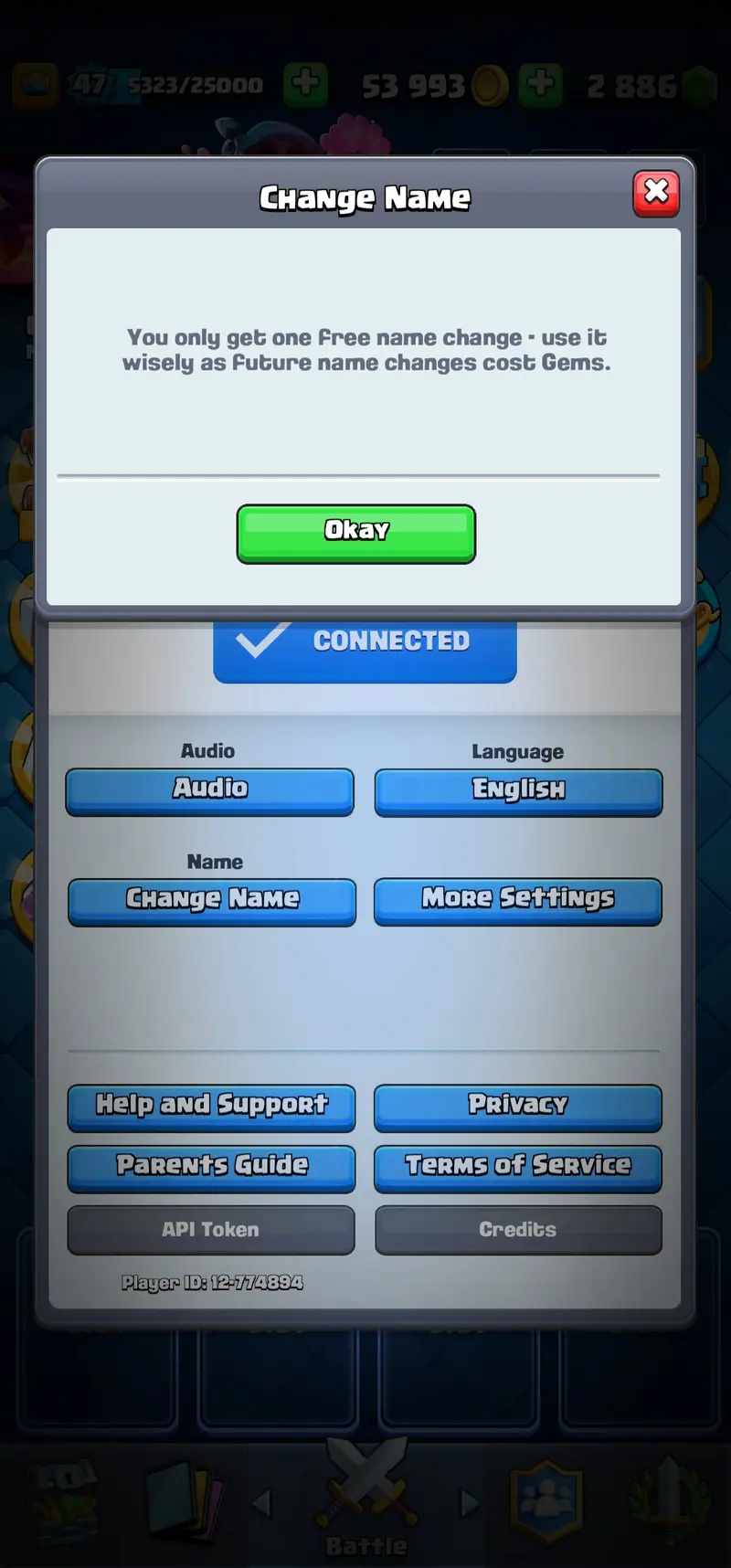The image size is (731, 1568).
Task: Open the API Token option
Action: [211, 1229]
